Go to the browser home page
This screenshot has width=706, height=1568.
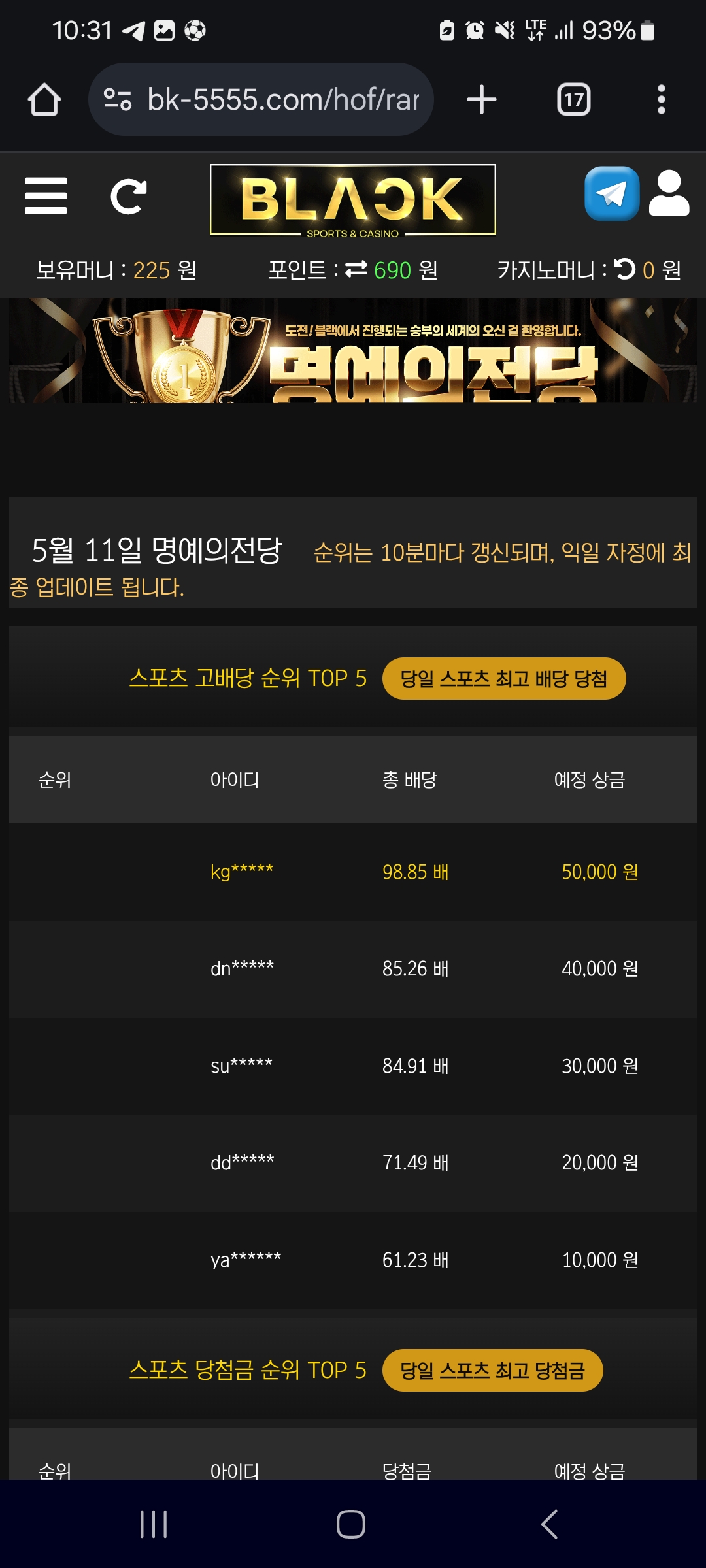(x=44, y=100)
